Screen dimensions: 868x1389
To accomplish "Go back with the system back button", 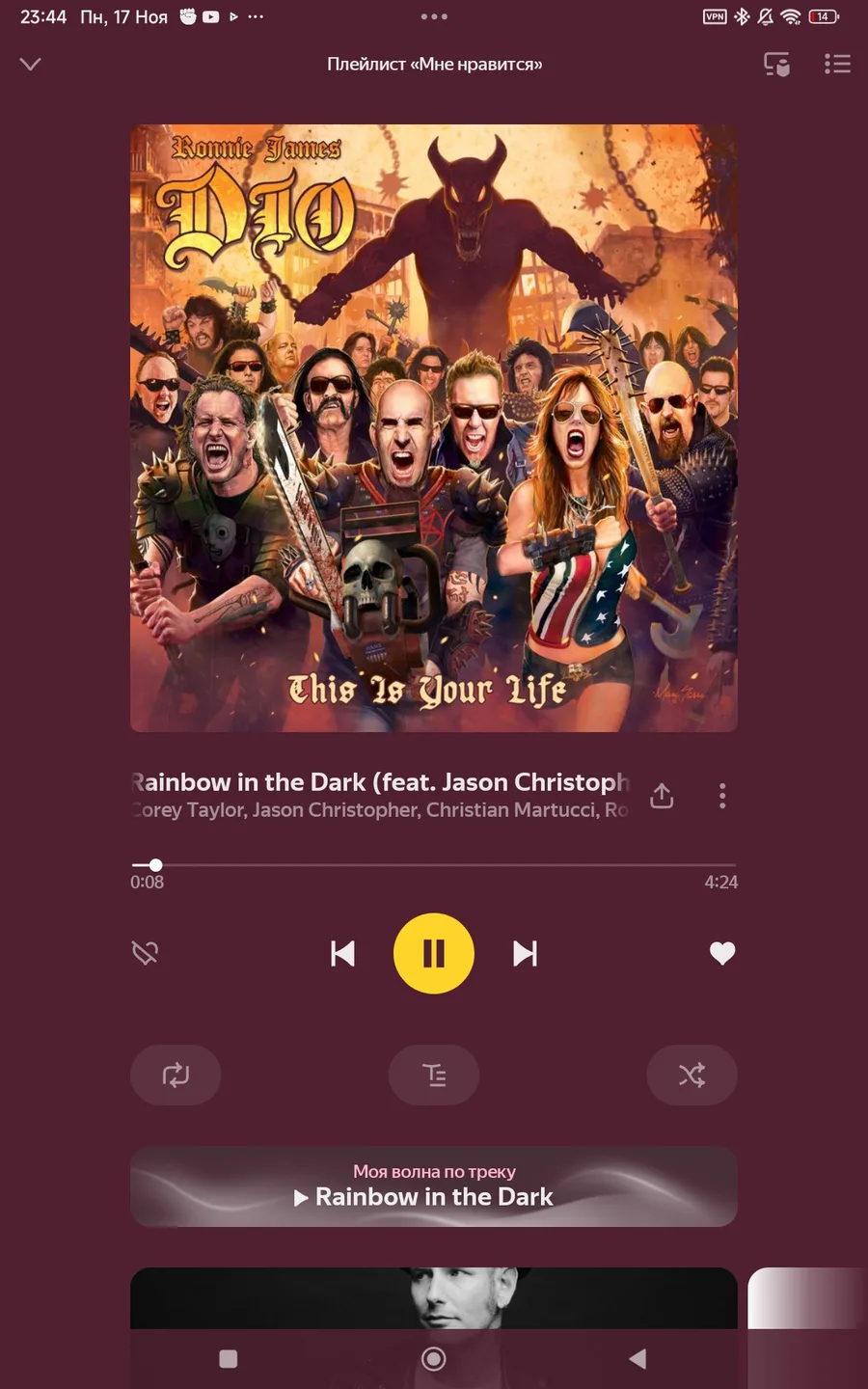I will 637,1359.
